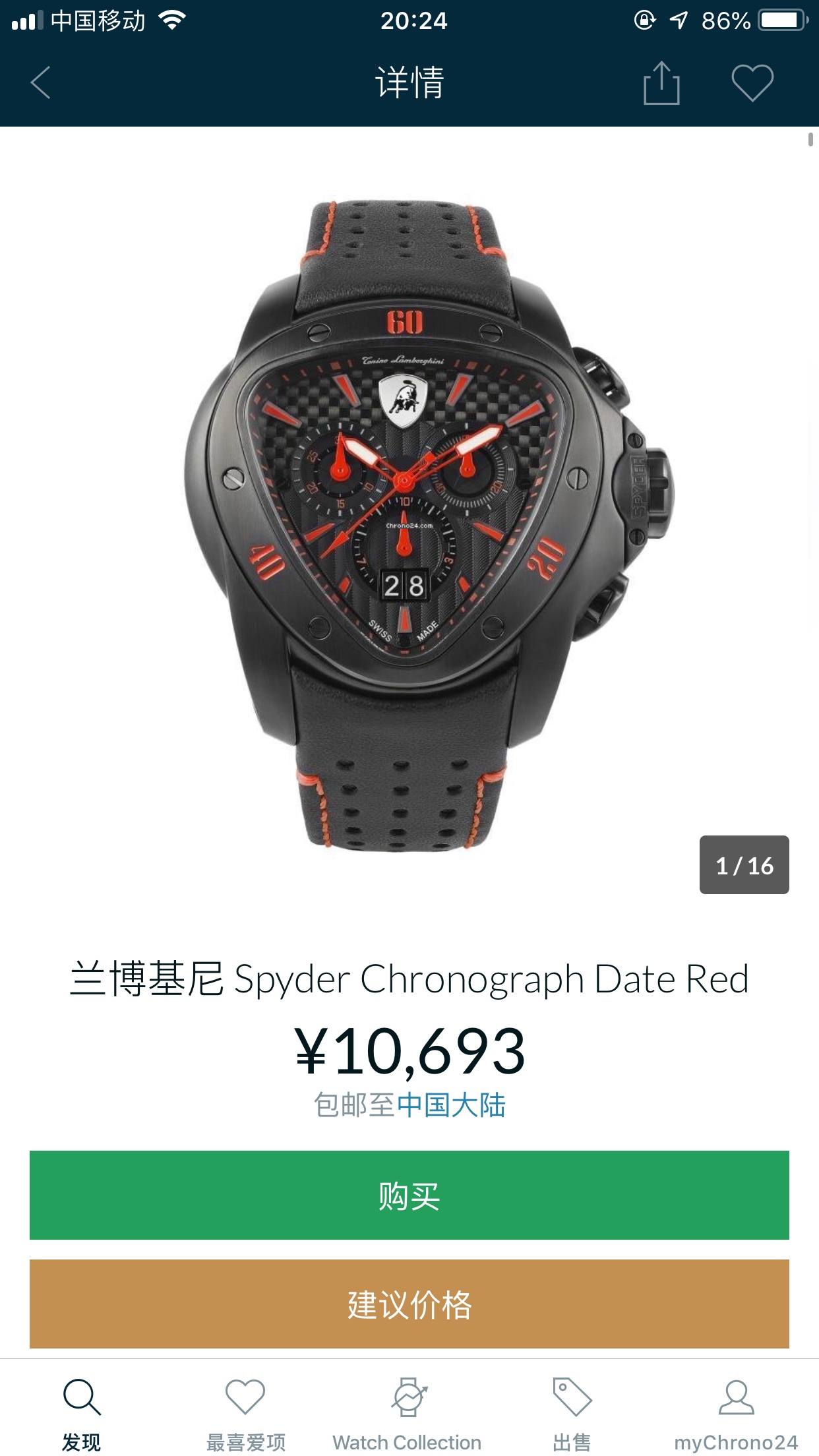Share this watch listing

point(661,83)
